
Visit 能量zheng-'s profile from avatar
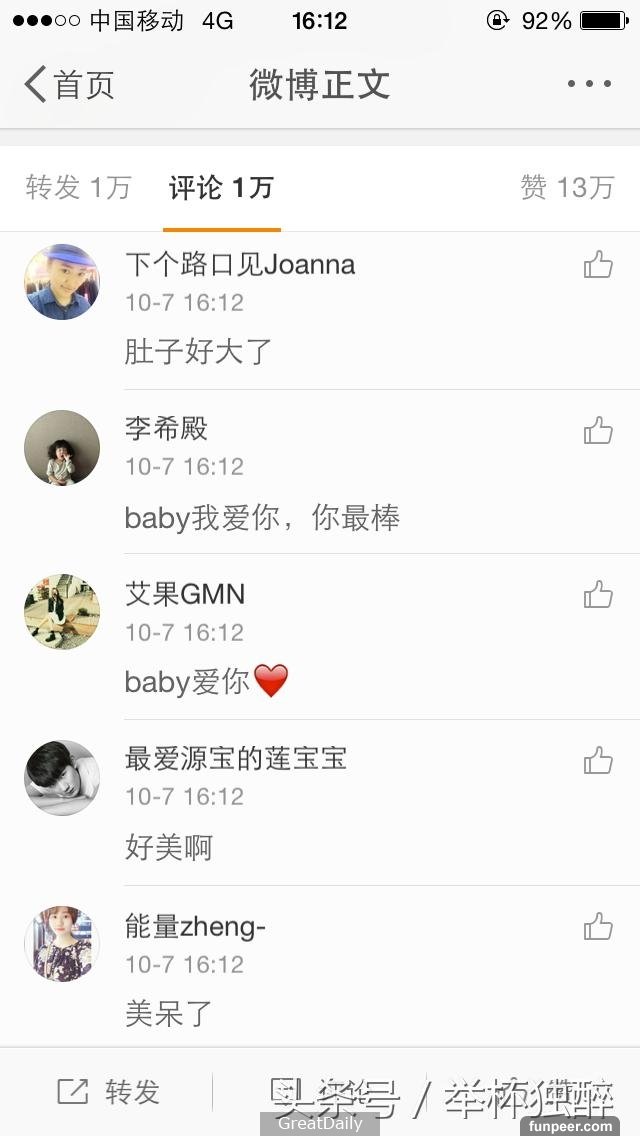click(62, 944)
